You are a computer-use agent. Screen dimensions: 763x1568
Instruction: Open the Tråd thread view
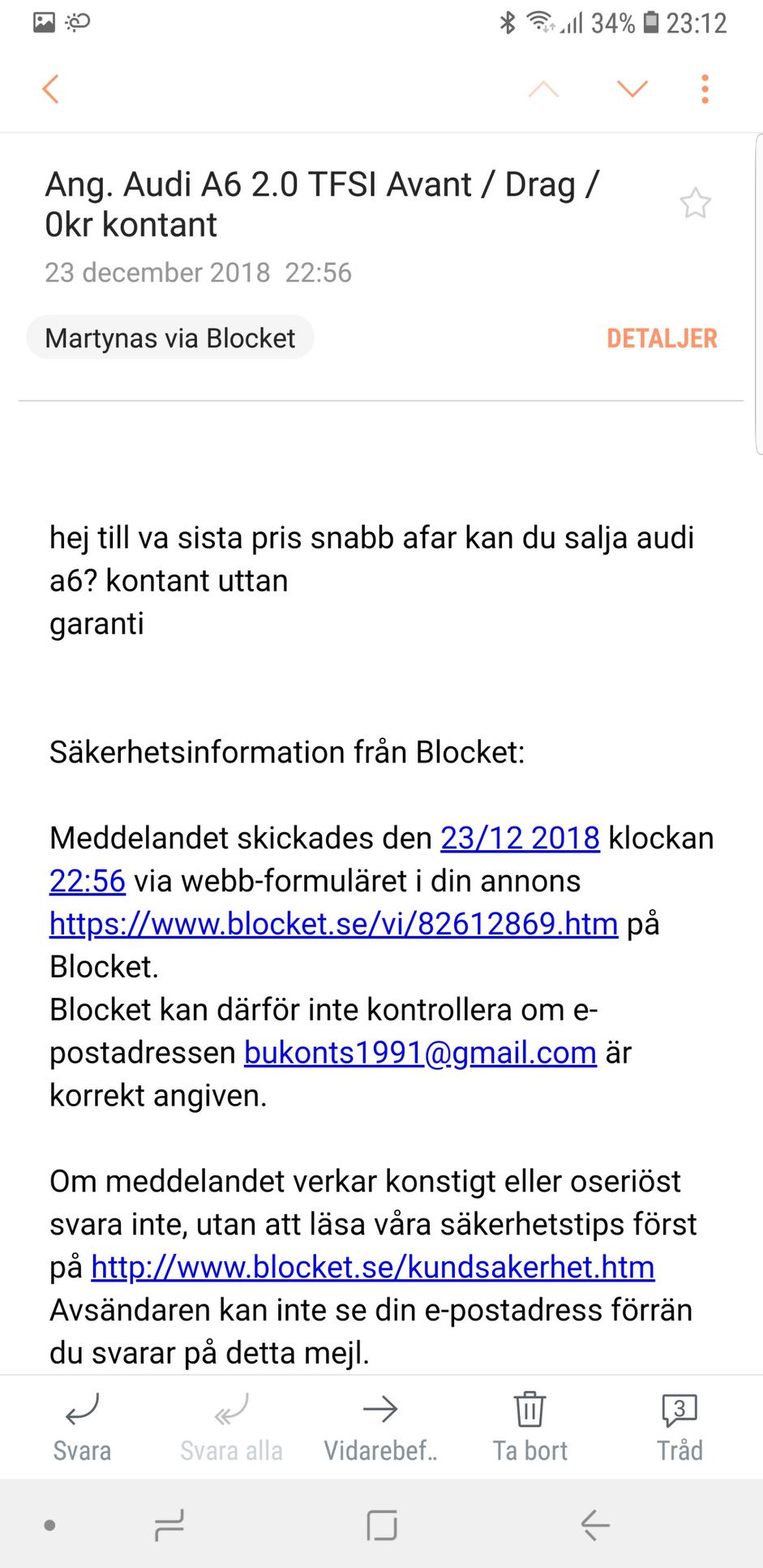point(679,1427)
